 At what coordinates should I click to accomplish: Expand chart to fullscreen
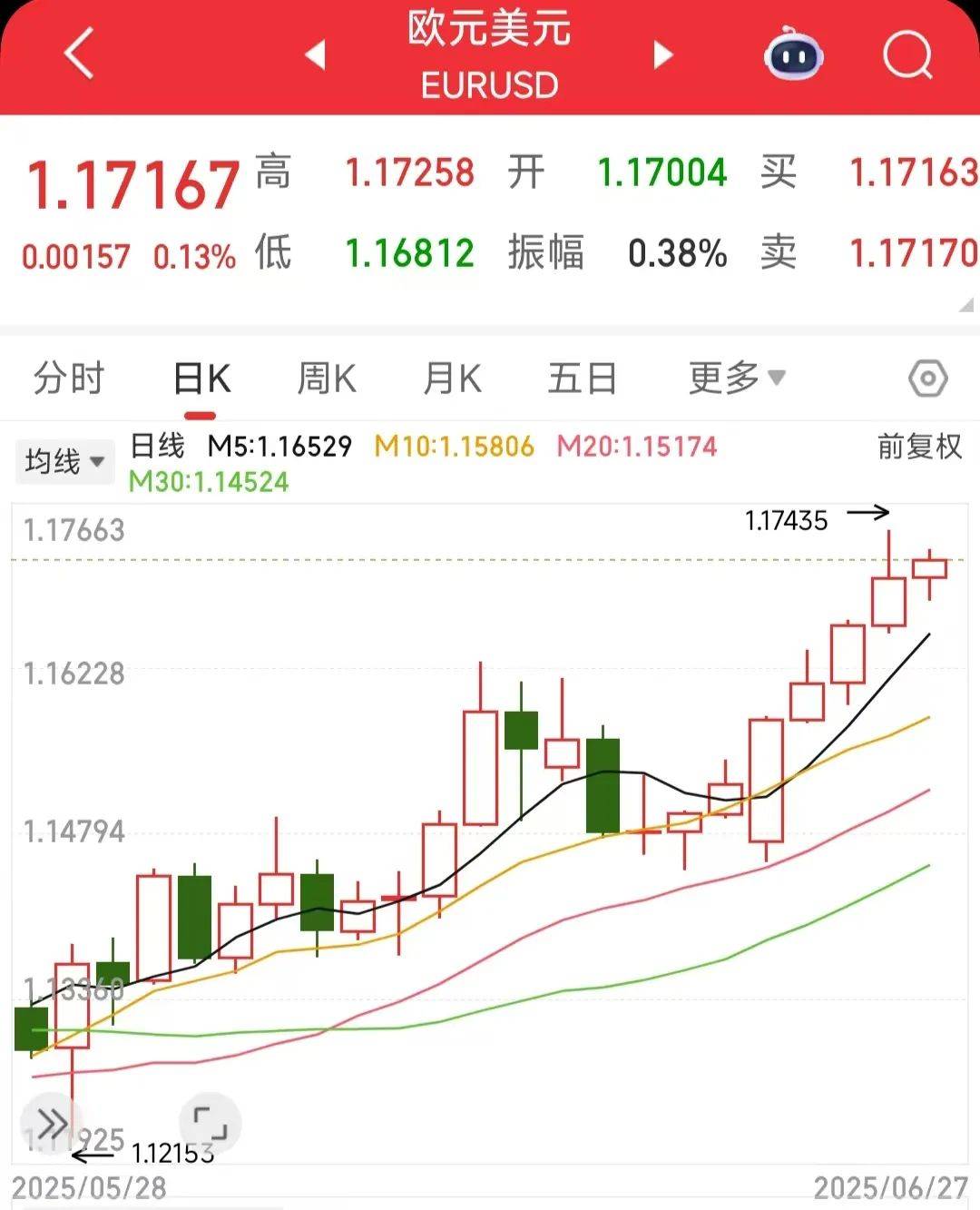coord(211,1124)
